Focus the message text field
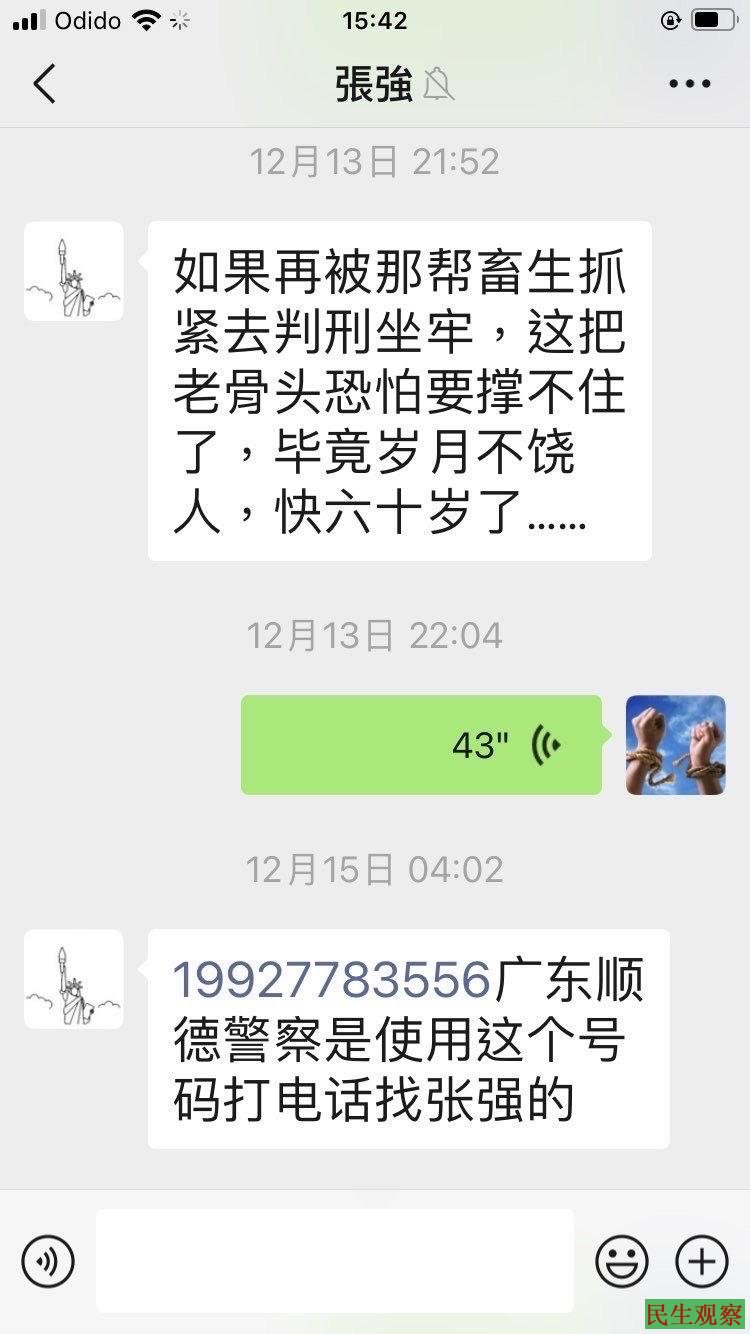Image resolution: width=750 pixels, height=1334 pixels. click(x=335, y=1260)
